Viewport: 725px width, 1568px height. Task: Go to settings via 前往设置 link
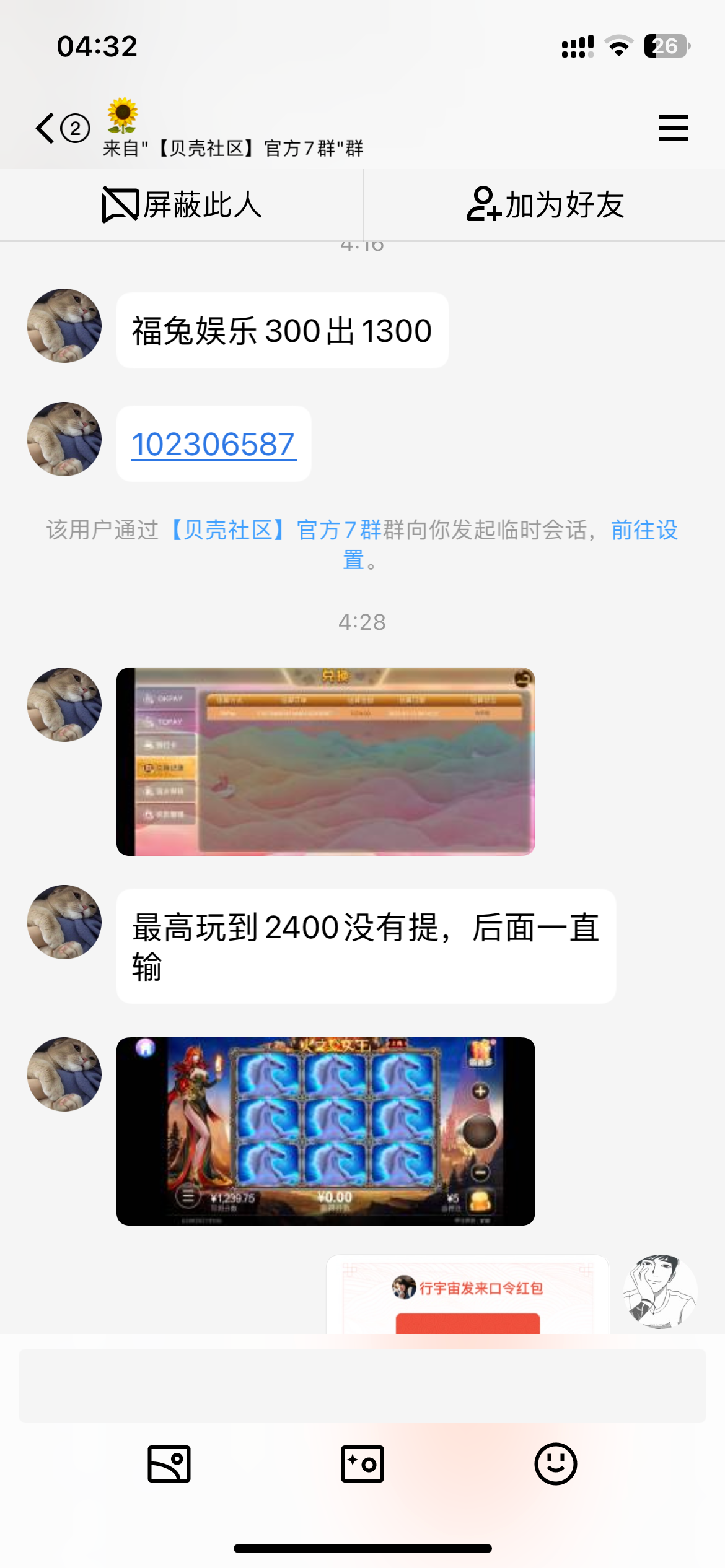click(x=643, y=530)
